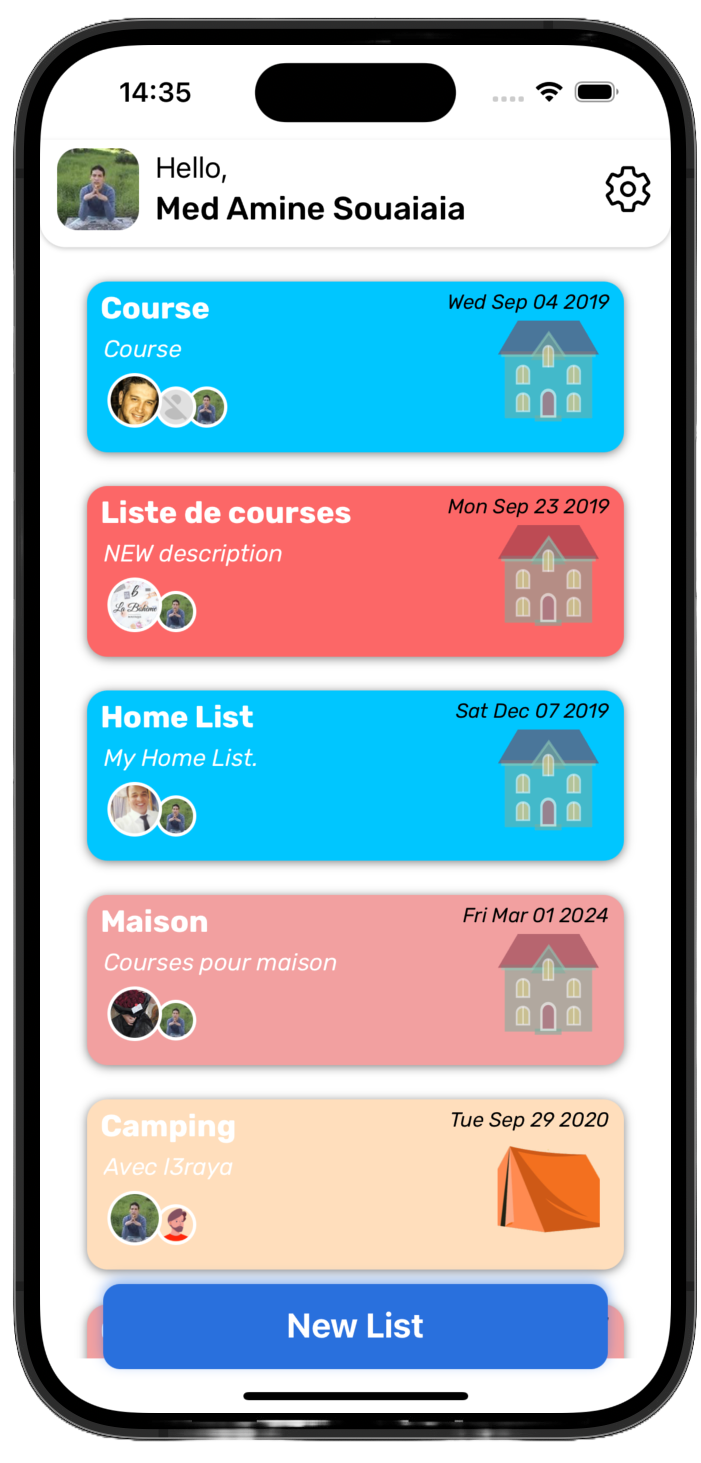Tap the profile photo in header
The width and height of the screenshot is (701, 1463).
[x=98, y=189]
